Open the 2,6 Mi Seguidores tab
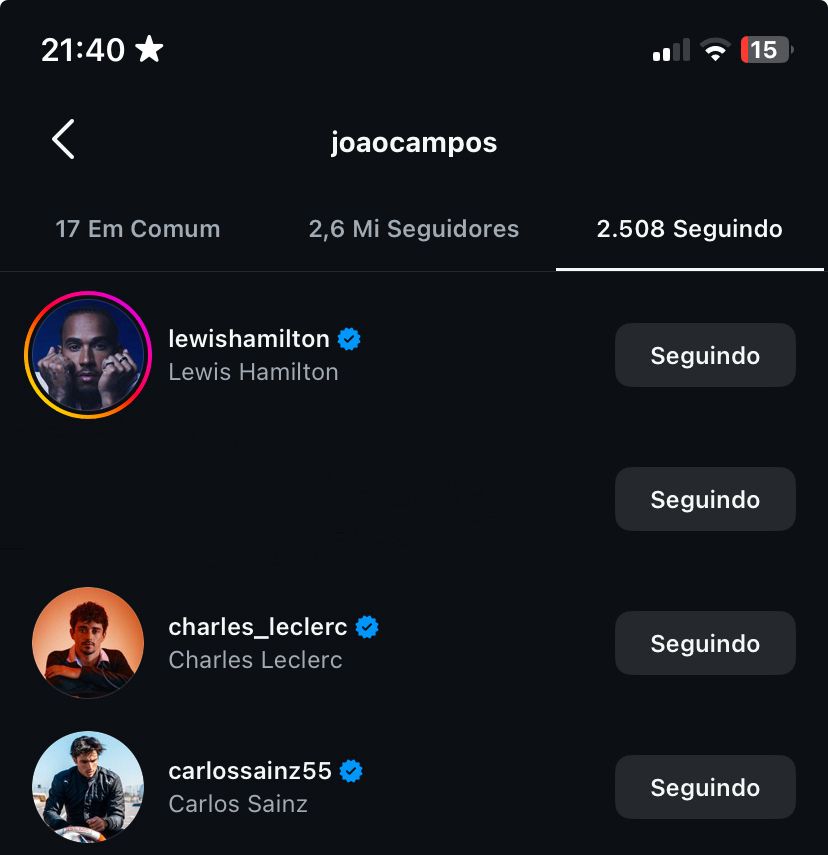 pyautogui.click(x=413, y=229)
